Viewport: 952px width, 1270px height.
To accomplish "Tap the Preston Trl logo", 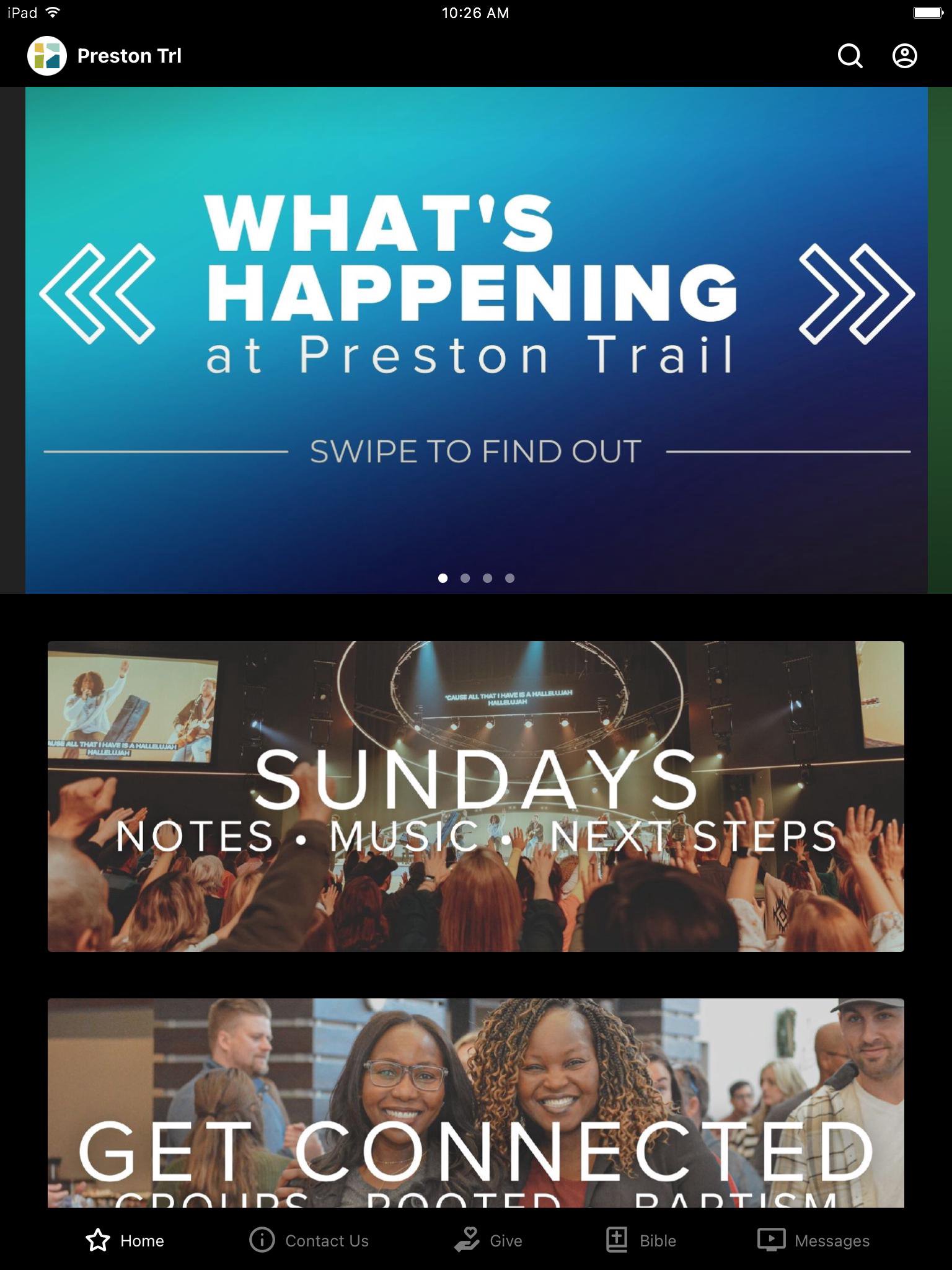I will click(47, 56).
